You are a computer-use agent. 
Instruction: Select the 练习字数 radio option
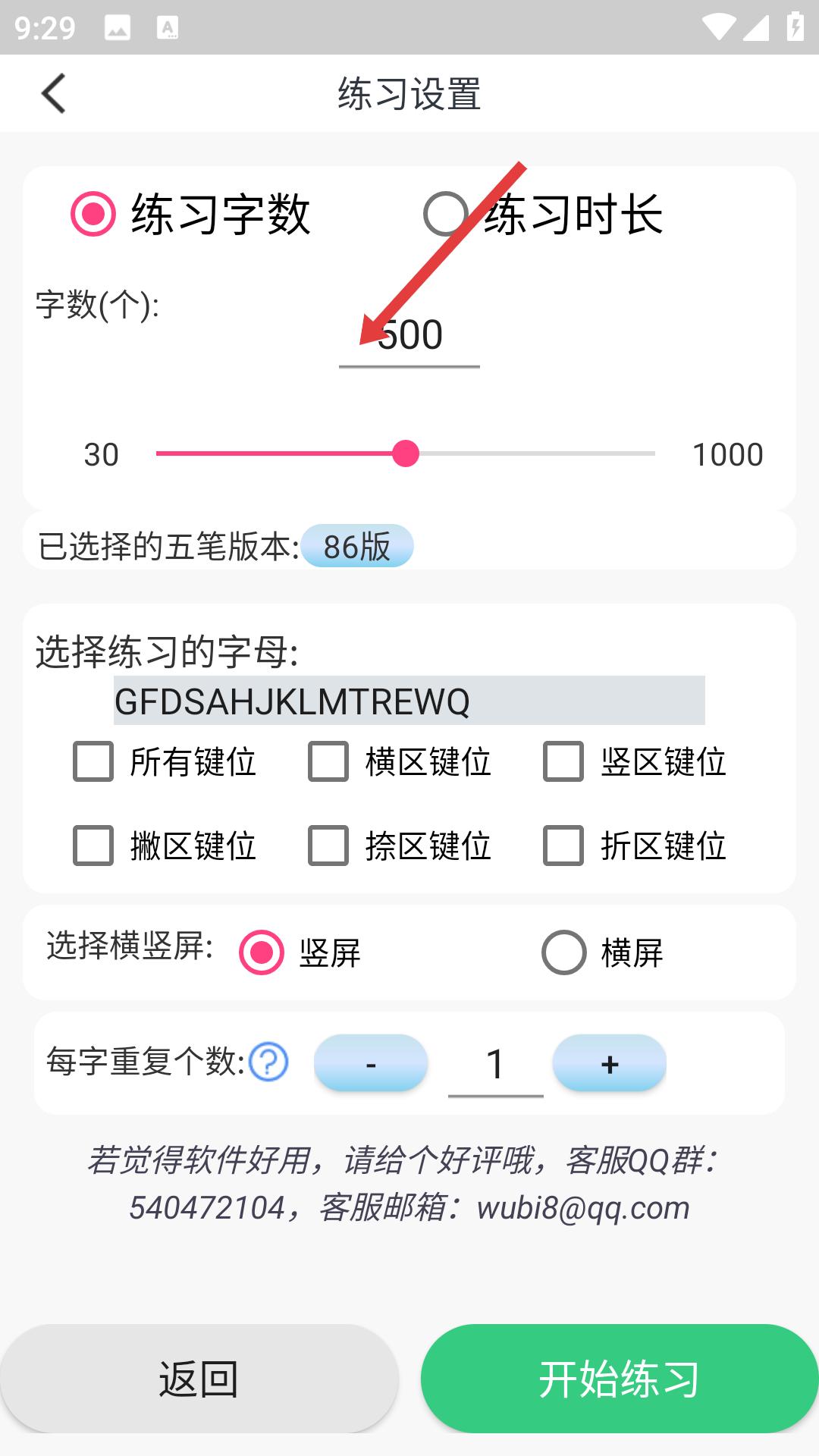click(93, 215)
